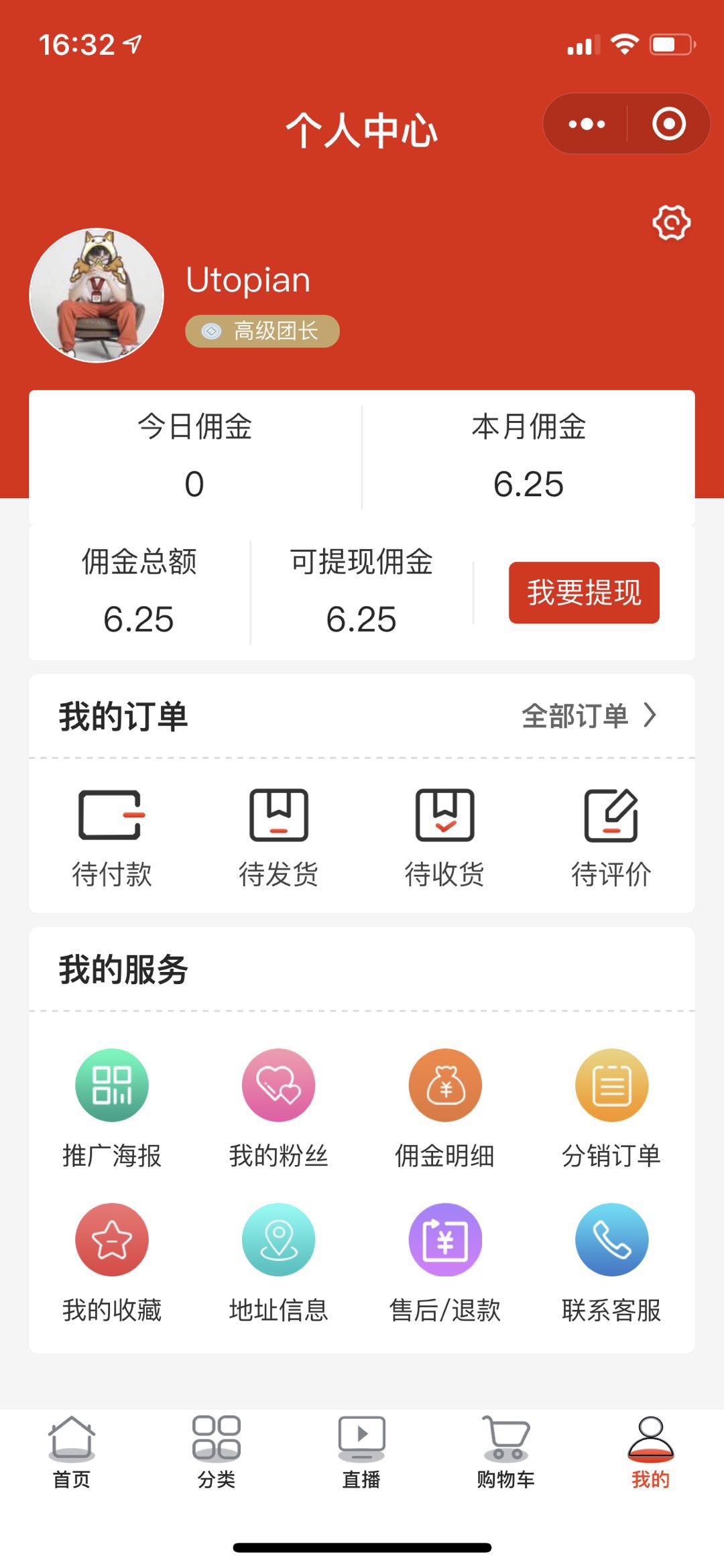This screenshot has width=724, height=1568.
Task: Check 待收货 awaiting receipt orders
Action: coord(444,837)
